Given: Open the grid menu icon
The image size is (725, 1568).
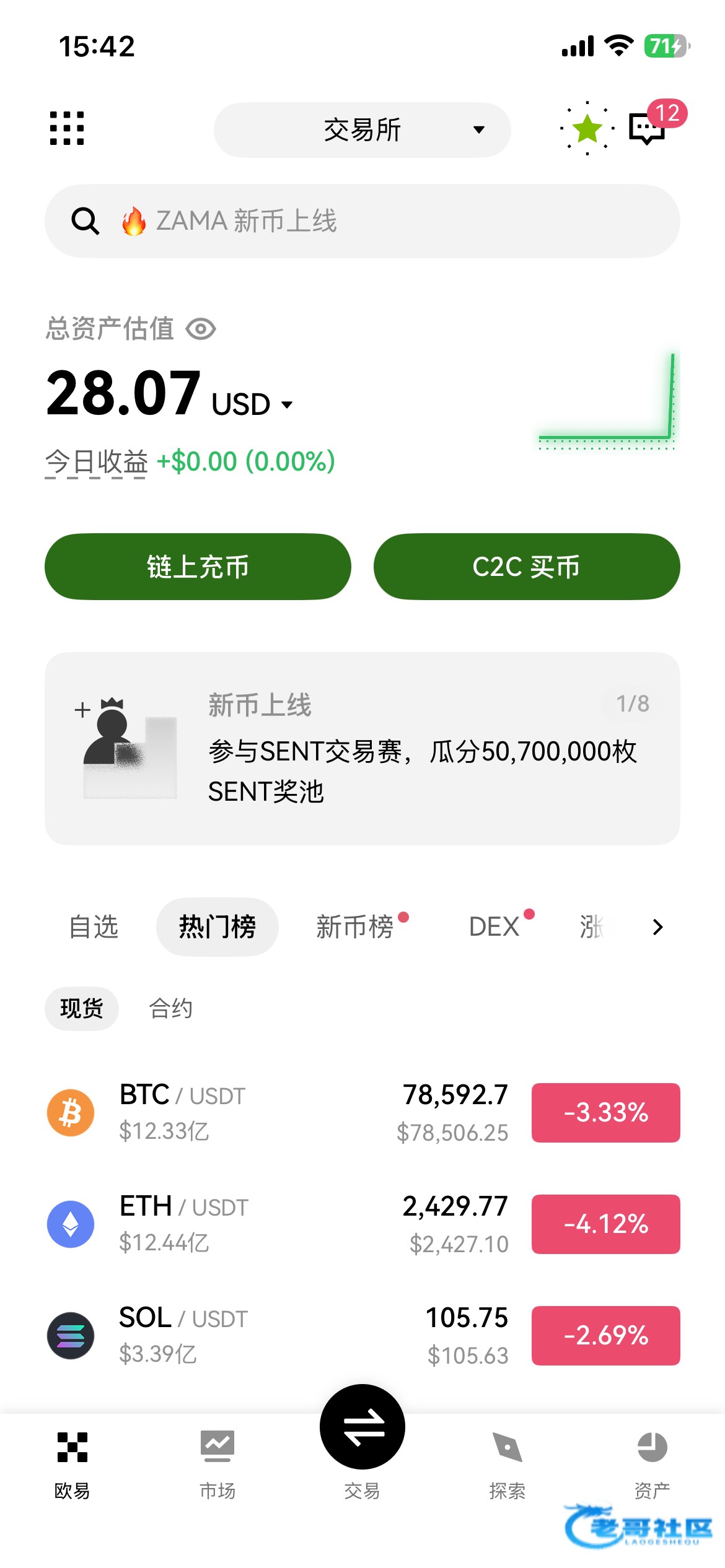Looking at the screenshot, I should [x=67, y=128].
